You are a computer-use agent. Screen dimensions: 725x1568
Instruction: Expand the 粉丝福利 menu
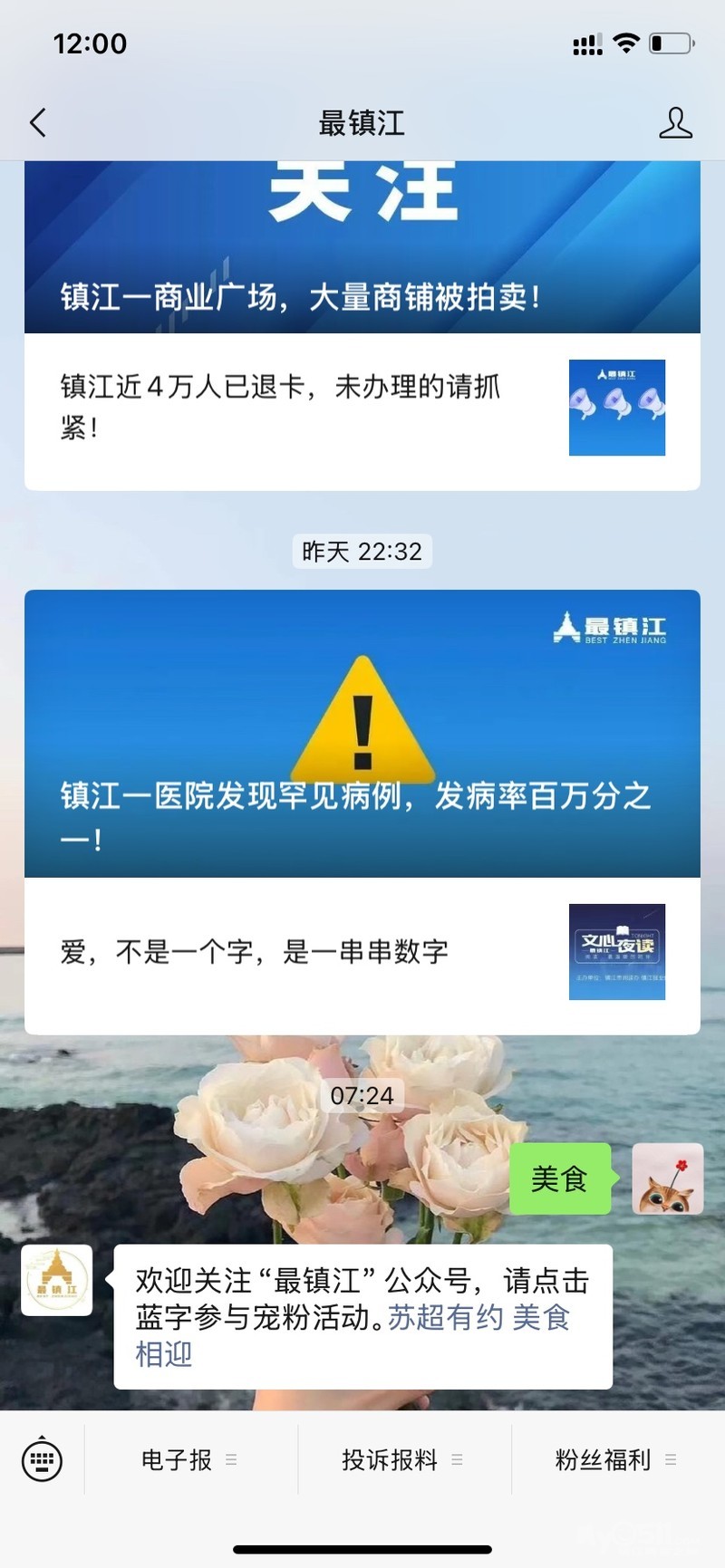[x=615, y=1459]
